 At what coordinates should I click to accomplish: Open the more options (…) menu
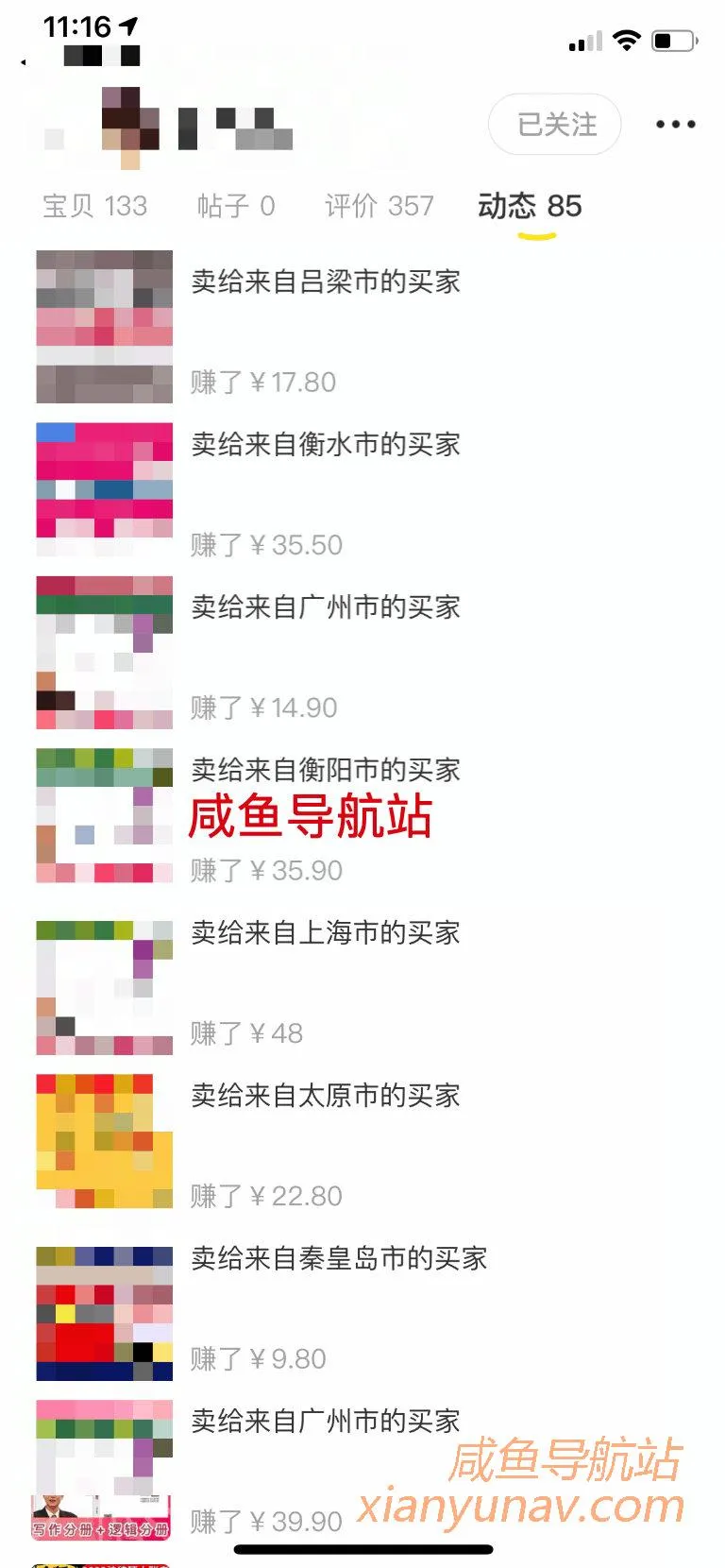(x=674, y=124)
